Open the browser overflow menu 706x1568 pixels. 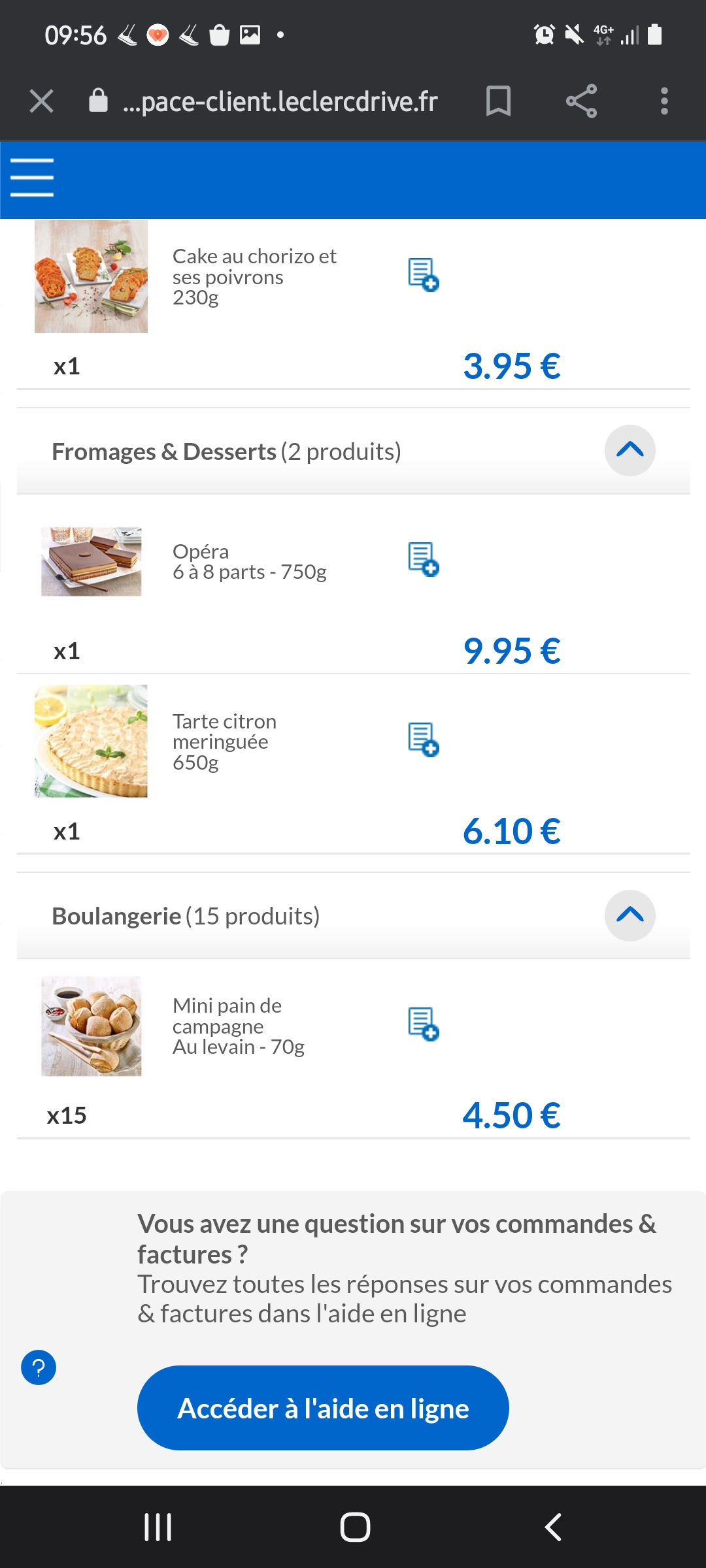click(x=664, y=101)
